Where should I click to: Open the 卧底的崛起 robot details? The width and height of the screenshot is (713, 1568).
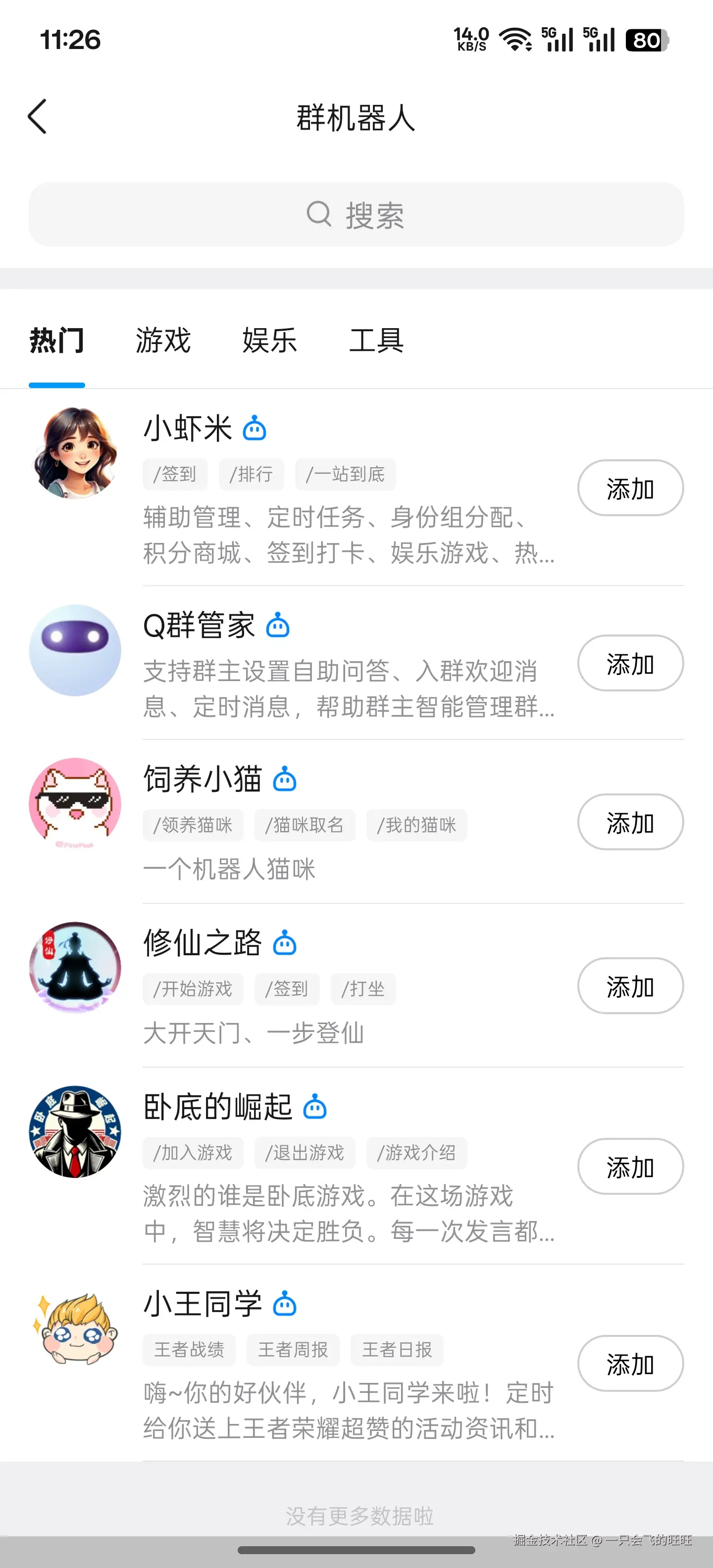click(x=217, y=1107)
